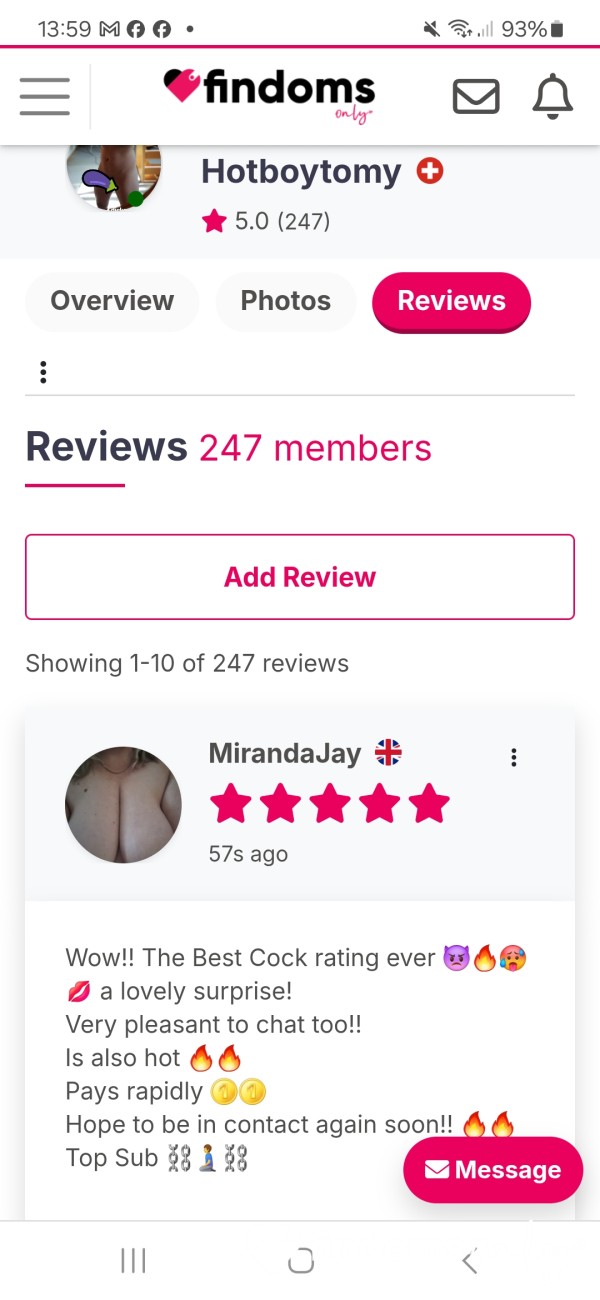
Task: Open recent apps from the navigation bar
Action: tap(133, 1262)
